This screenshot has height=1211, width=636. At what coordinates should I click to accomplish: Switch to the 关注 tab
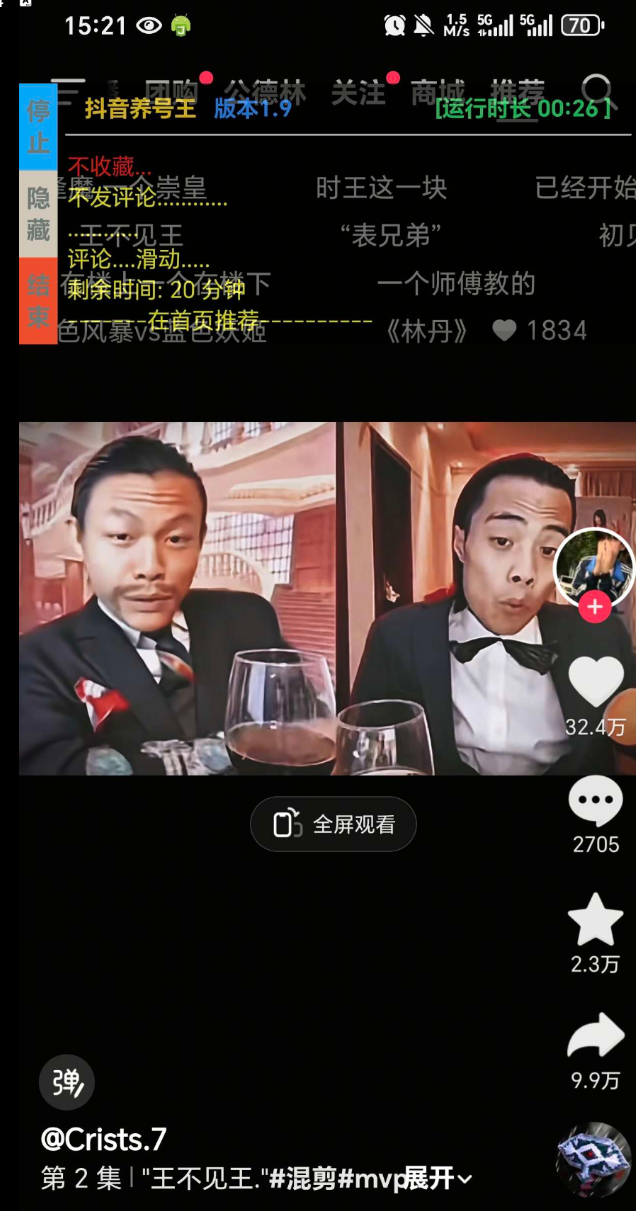(x=358, y=93)
